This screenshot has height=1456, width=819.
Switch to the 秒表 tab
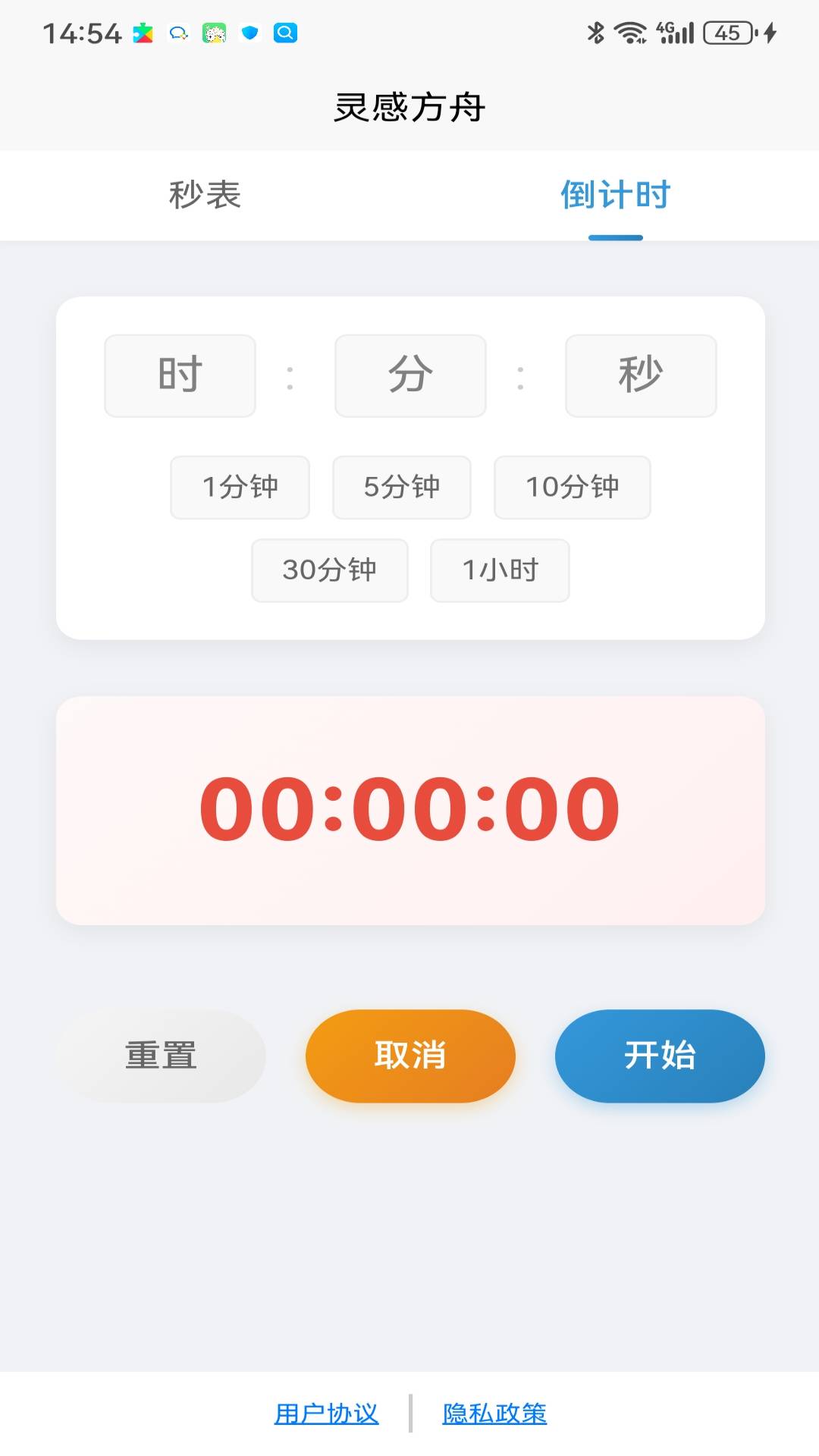[205, 196]
